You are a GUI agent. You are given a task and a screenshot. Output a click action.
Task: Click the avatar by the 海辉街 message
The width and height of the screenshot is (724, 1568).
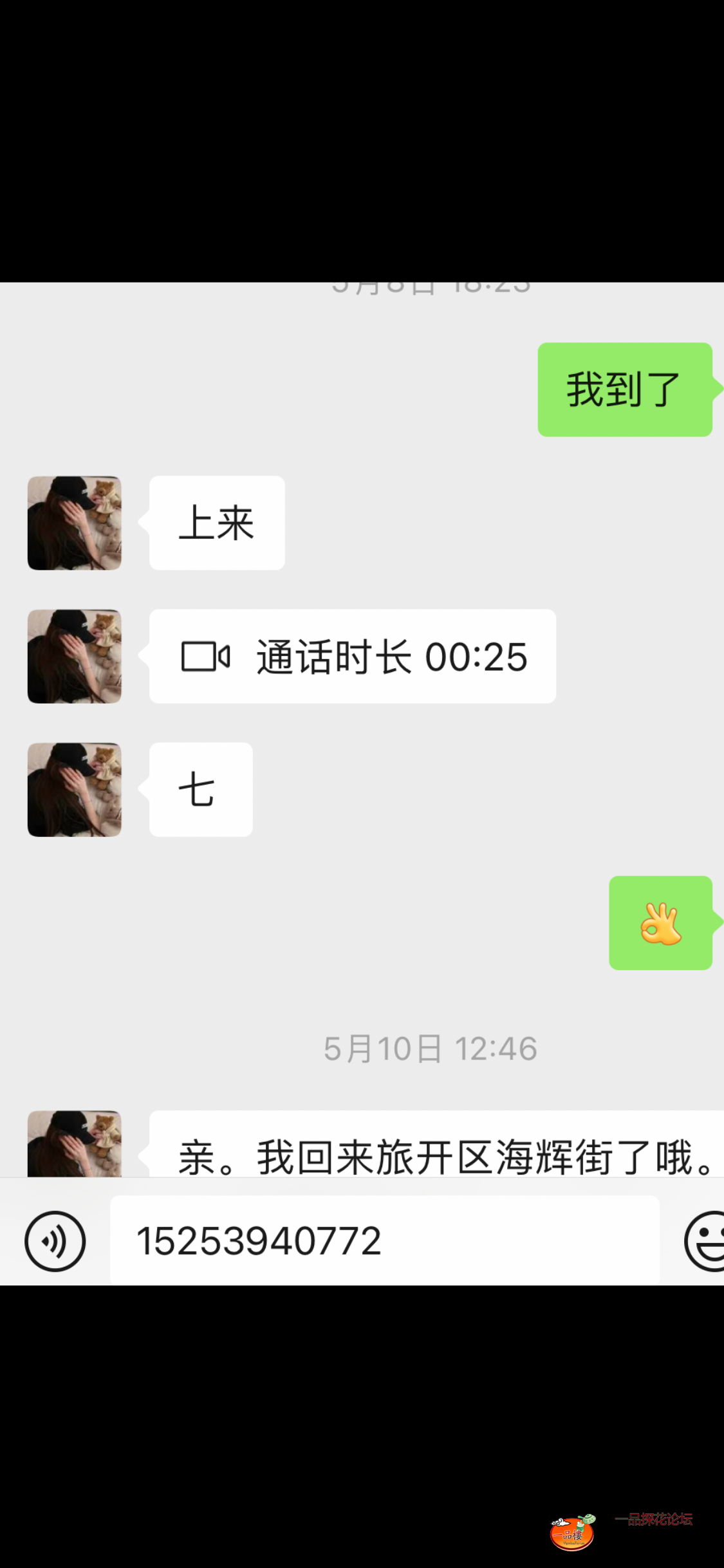pyautogui.click(x=74, y=1147)
